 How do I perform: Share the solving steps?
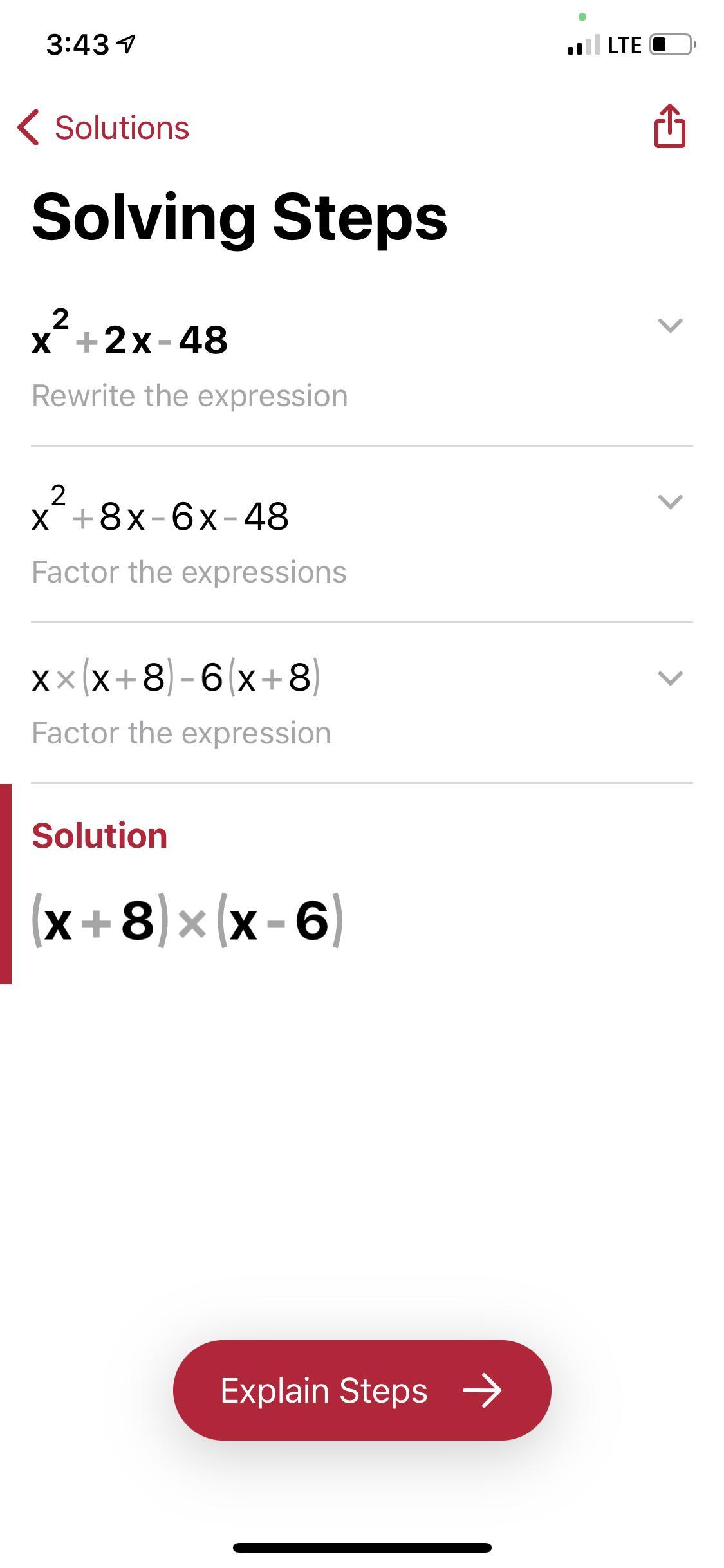(669, 126)
